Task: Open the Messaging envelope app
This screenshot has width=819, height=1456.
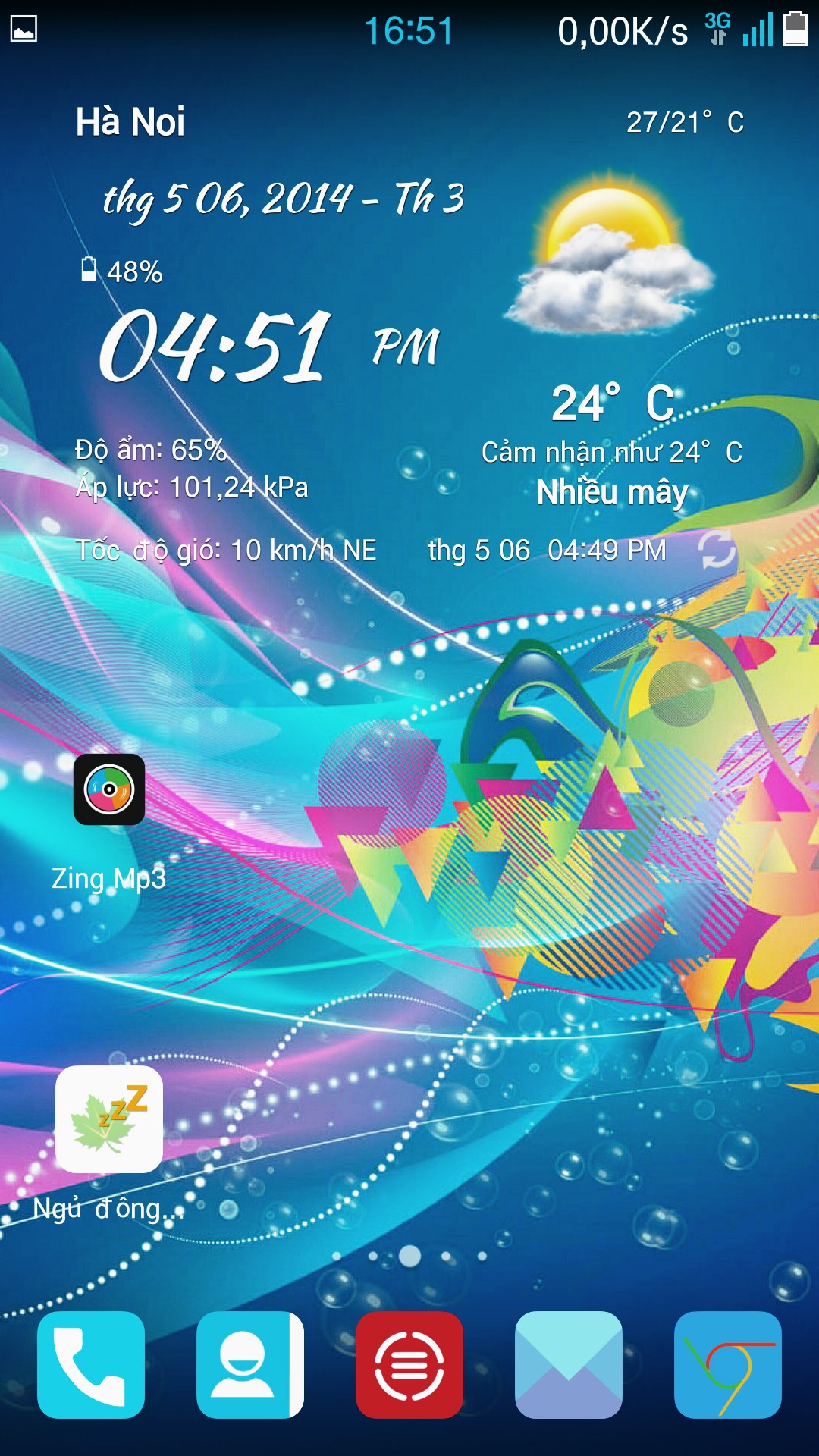Action: 569,1365
